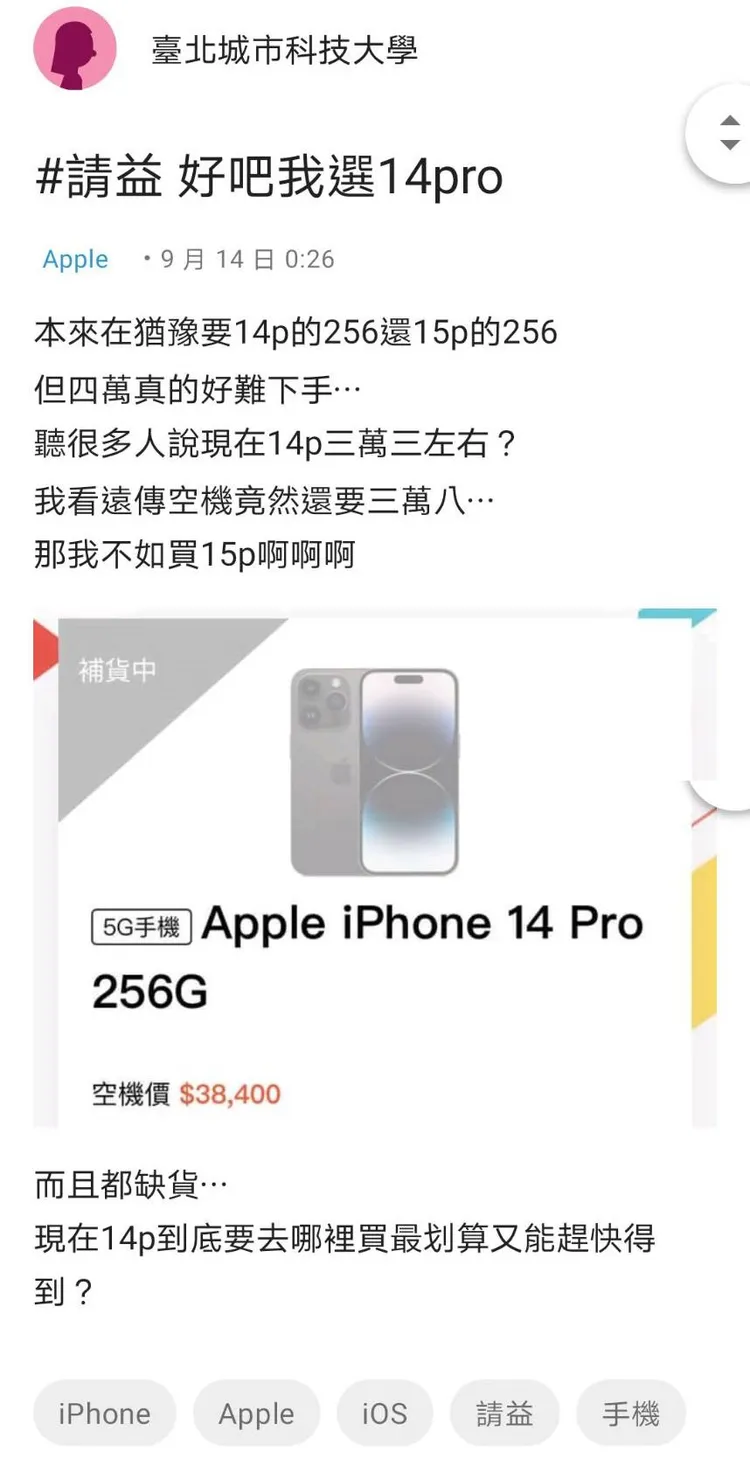Open the Apple forum link
The width and height of the screenshot is (750, 1467).
pyautogui.click(x=75, y=259)
